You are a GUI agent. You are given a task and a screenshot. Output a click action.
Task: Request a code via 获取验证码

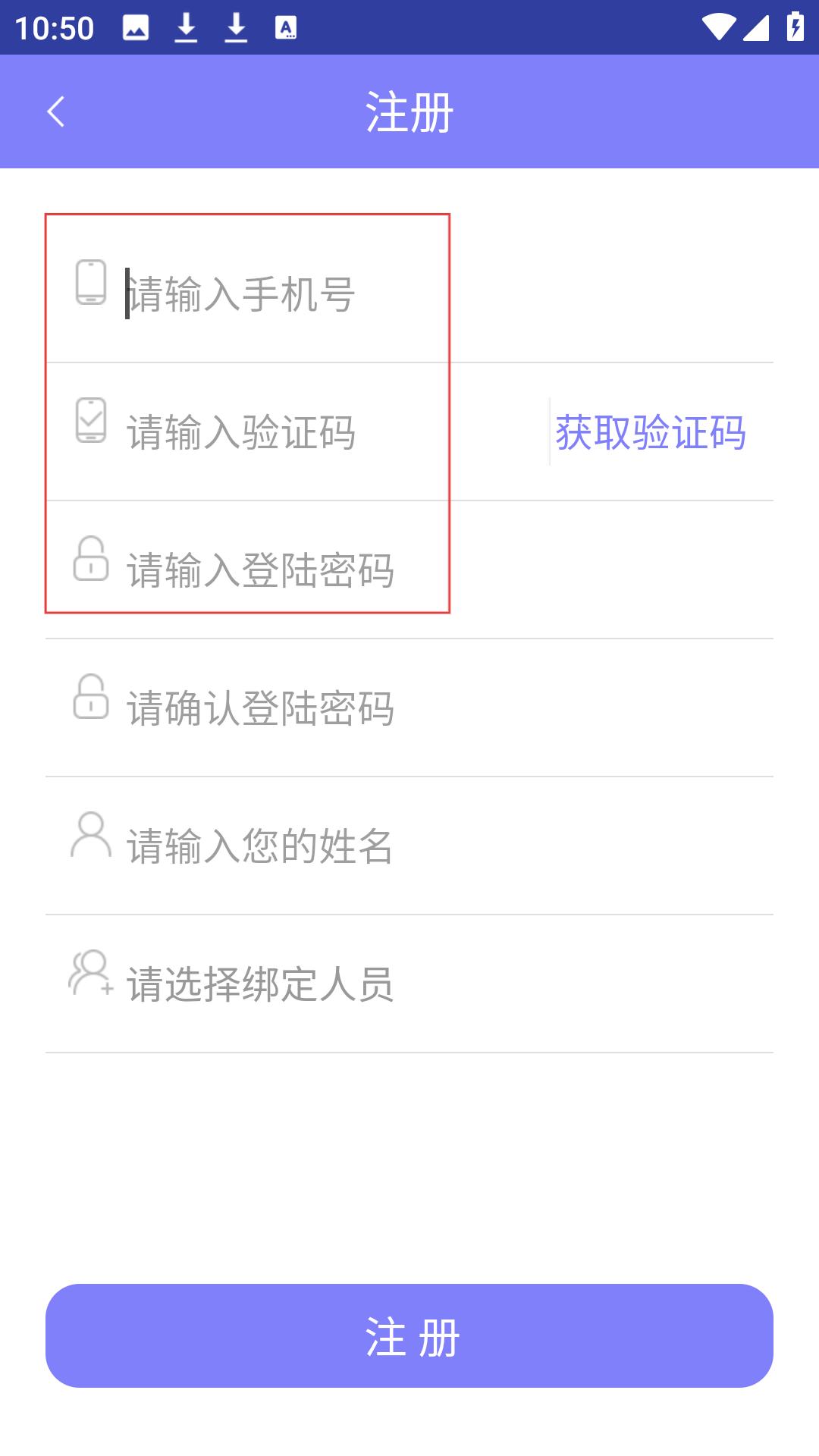coord(651,432)
